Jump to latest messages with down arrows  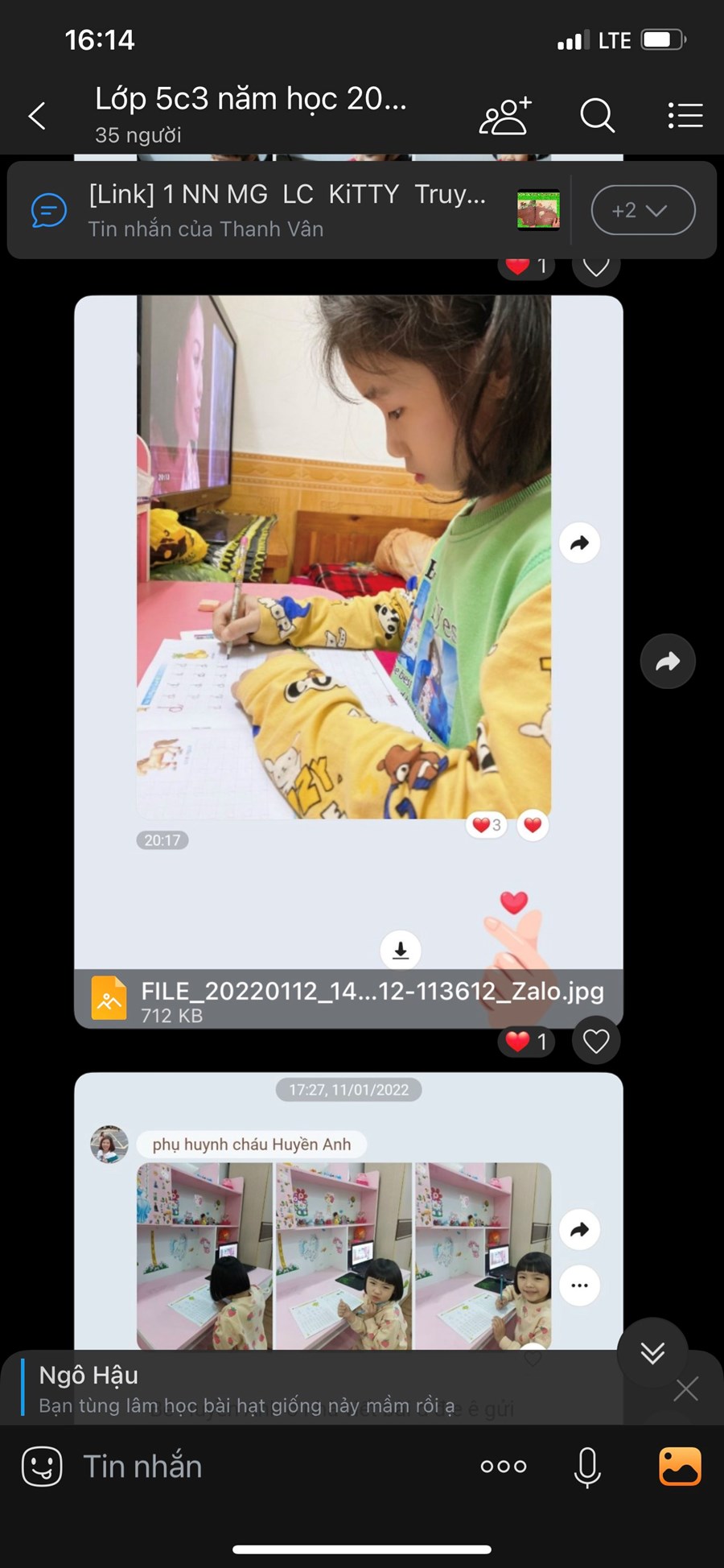click(652, 1352)
